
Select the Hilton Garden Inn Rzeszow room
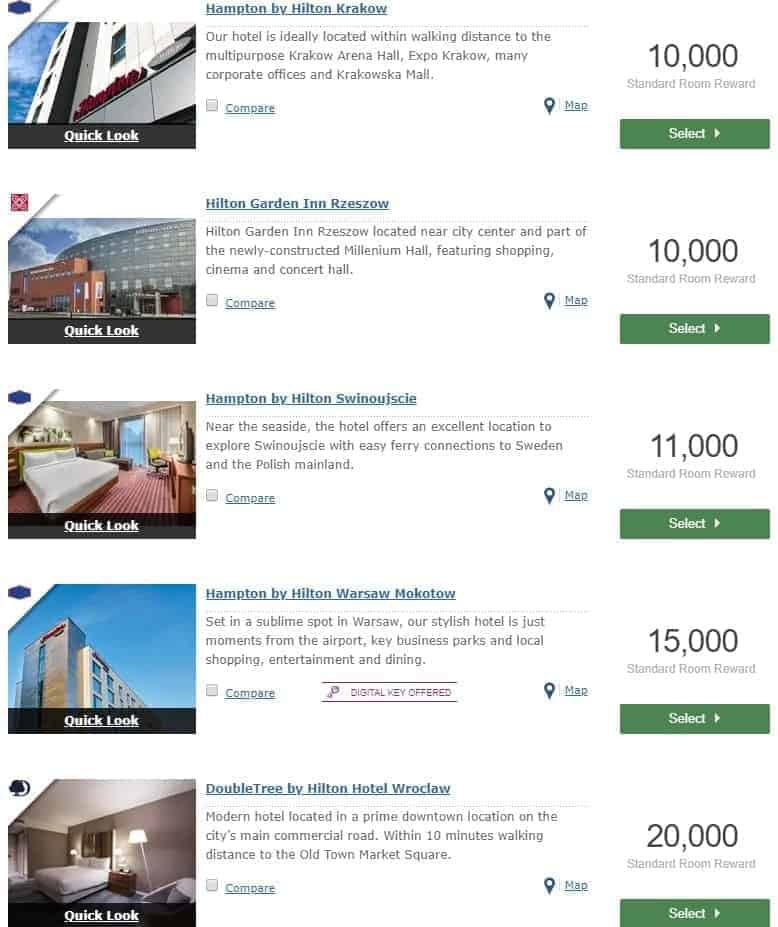pos(694,329)
